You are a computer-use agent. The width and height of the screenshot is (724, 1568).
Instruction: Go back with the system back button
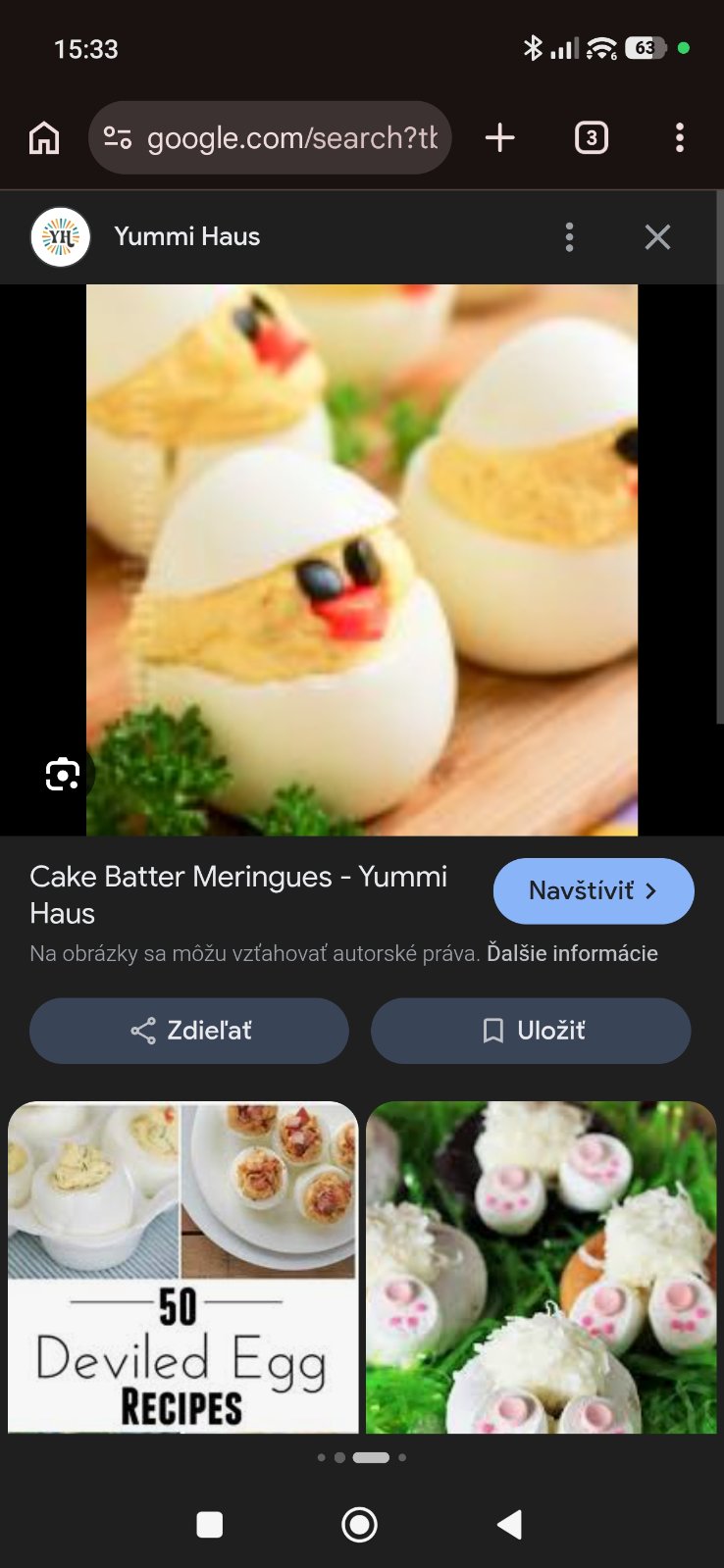509,1525
